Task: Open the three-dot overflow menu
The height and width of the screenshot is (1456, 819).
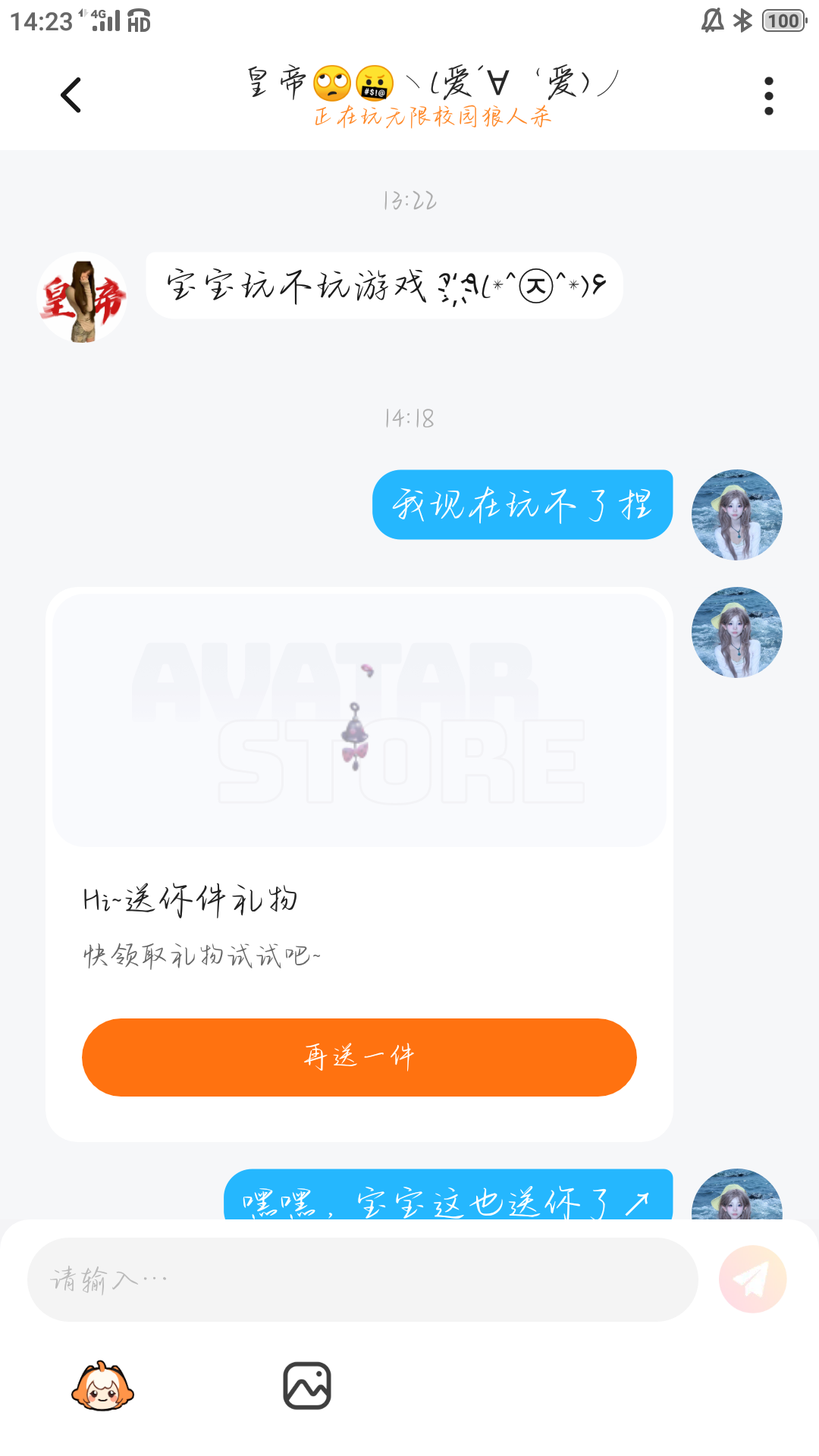Action: click(768, 96)
